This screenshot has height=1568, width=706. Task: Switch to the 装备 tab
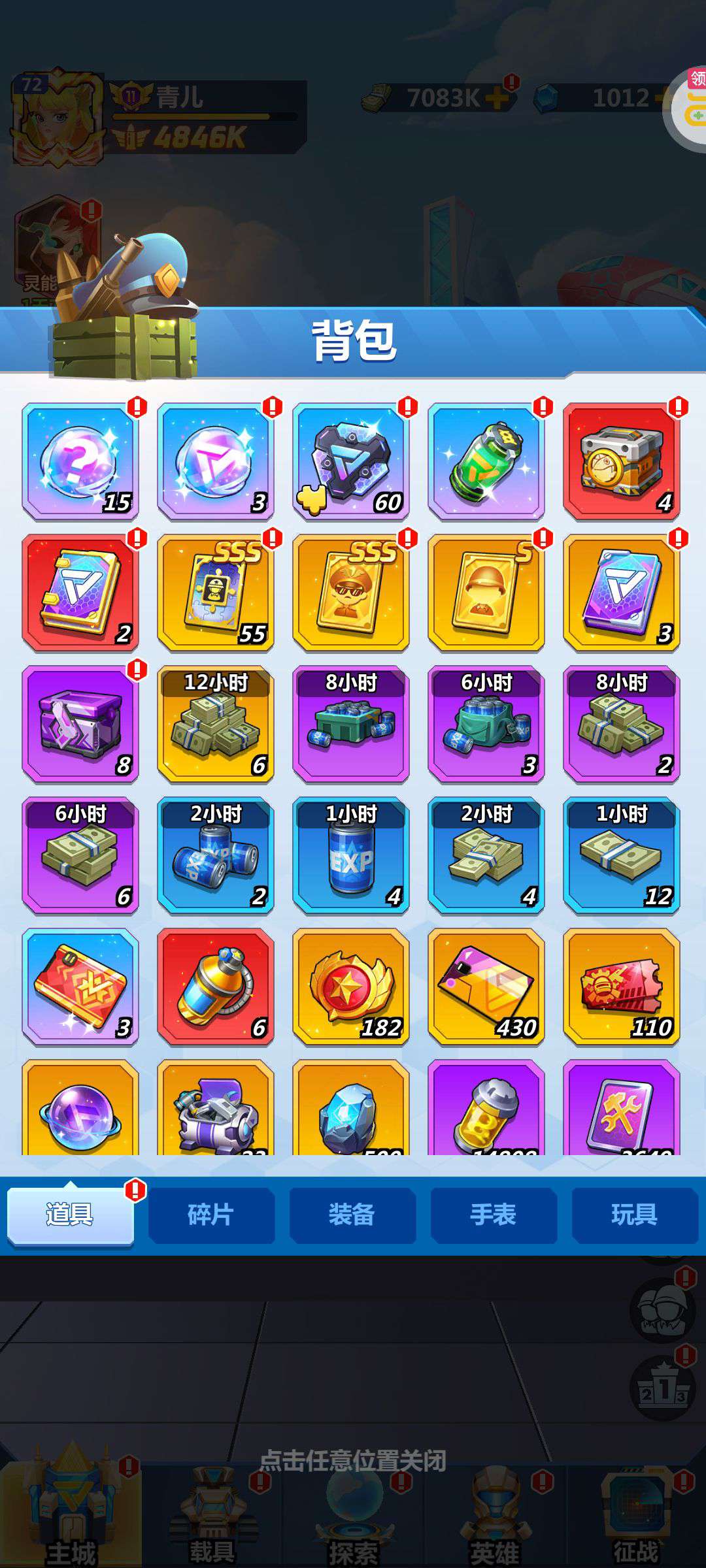[x=352, y=1215]
